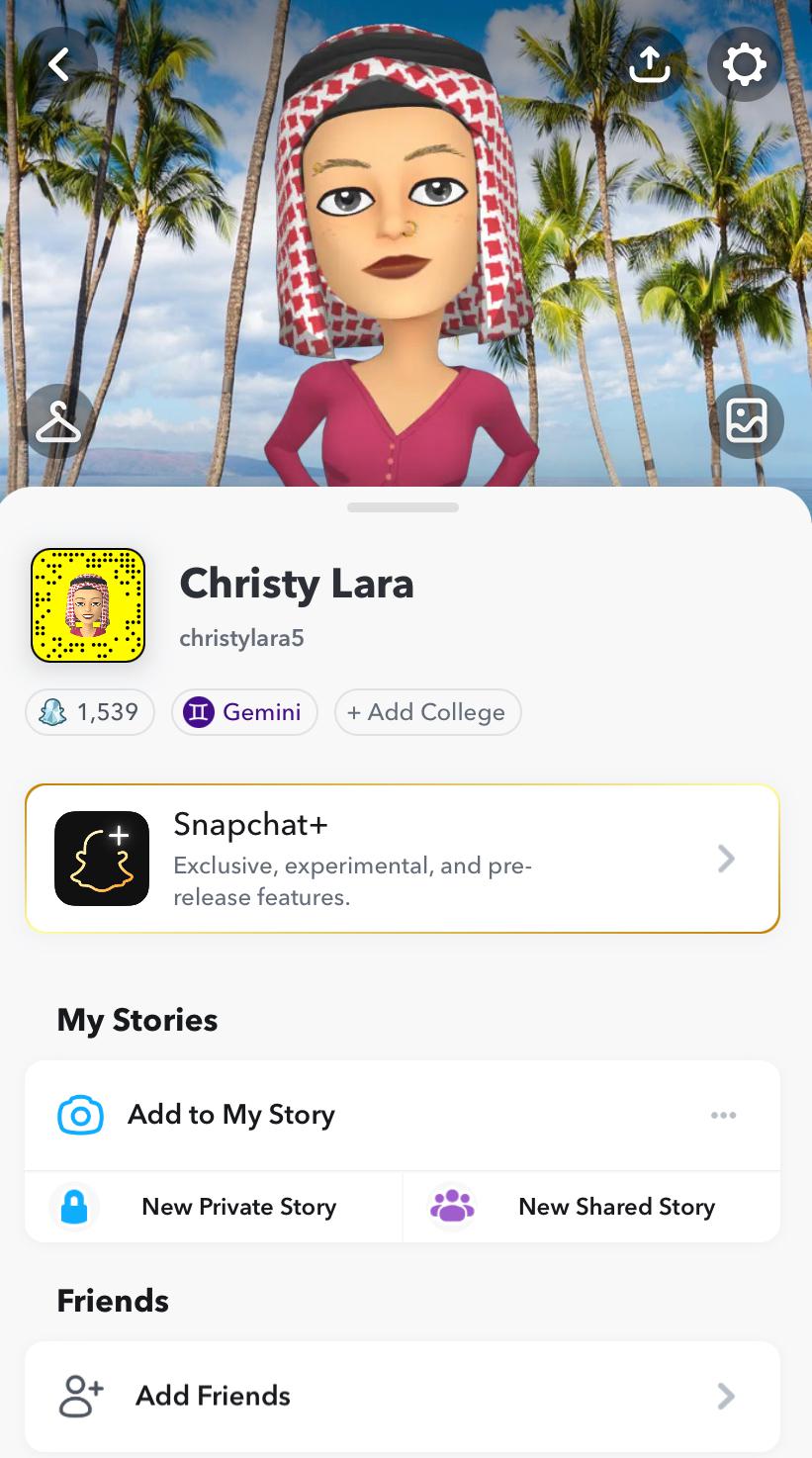Start a New Shared Story
Screen dimensions: 812x1458
pos(591,1207)
